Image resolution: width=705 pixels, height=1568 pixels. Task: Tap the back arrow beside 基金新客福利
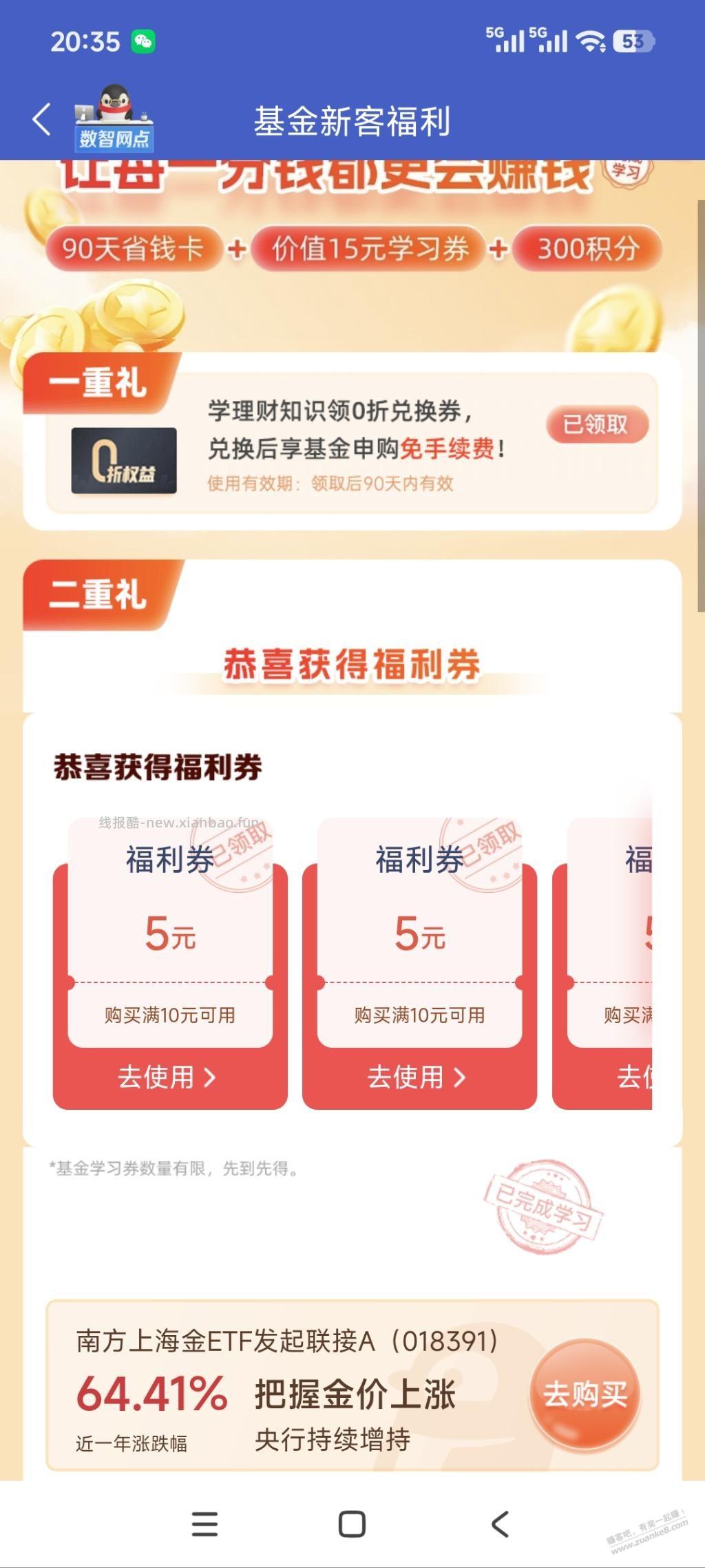point(41,118)
